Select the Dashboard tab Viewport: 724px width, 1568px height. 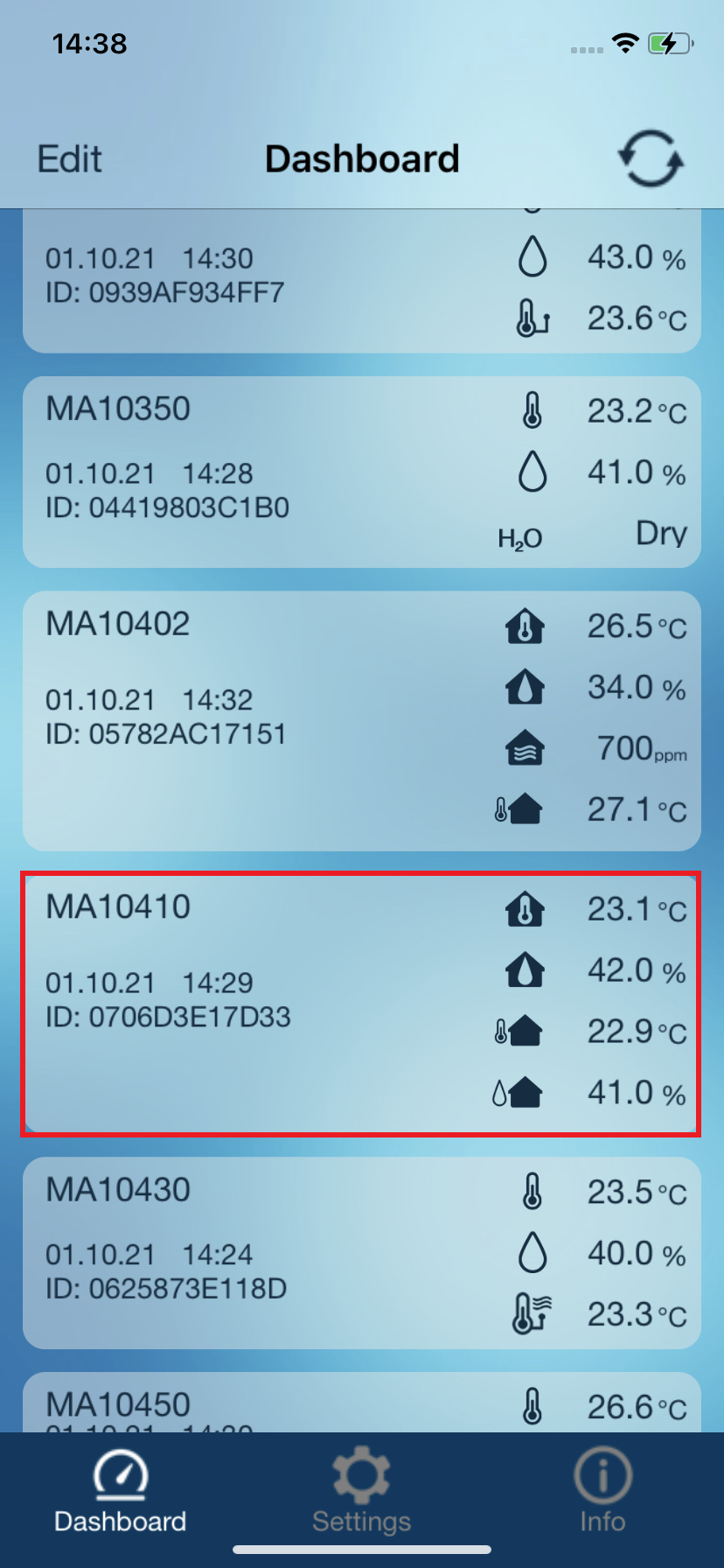pyautogui.click(x=120, y=1492)
